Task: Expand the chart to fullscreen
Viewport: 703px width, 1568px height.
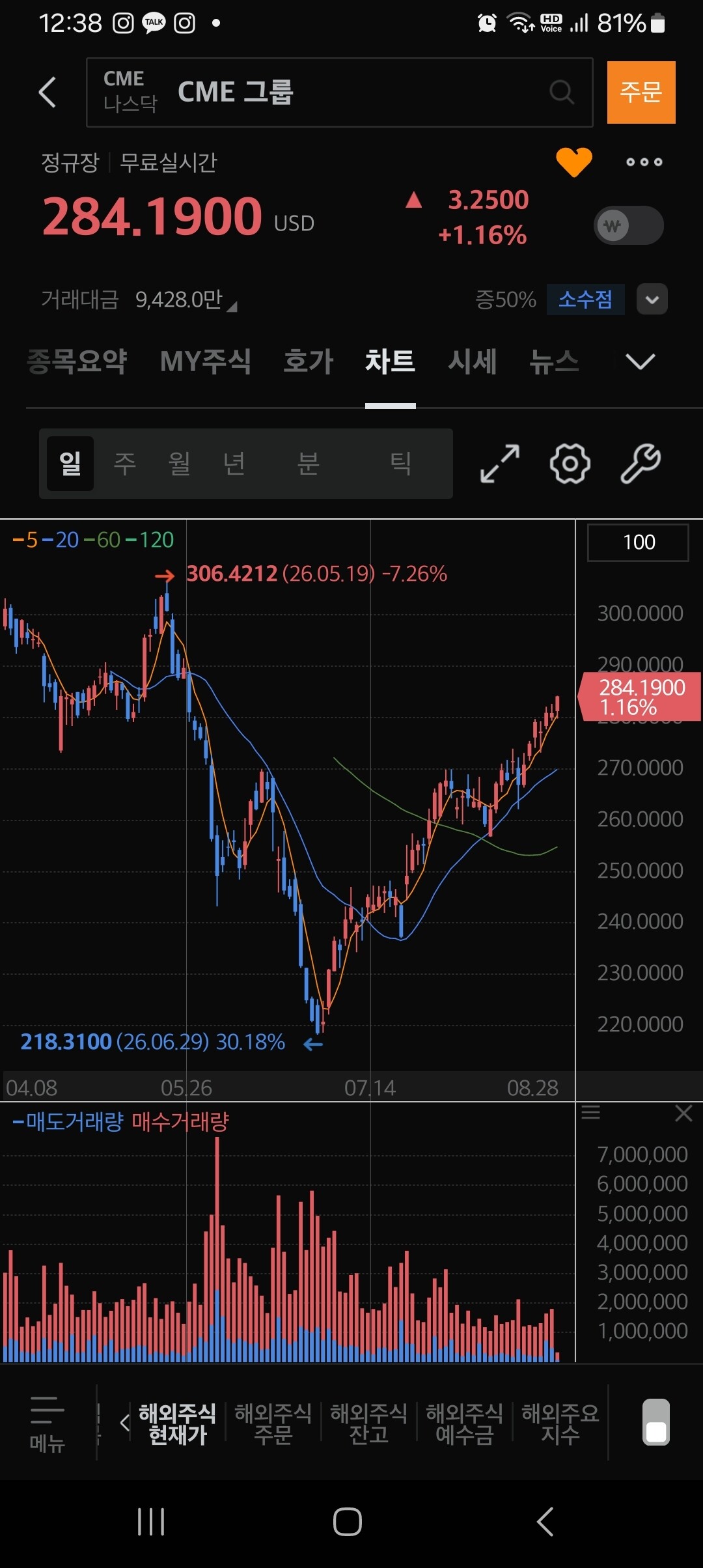Action: point(500,464)
